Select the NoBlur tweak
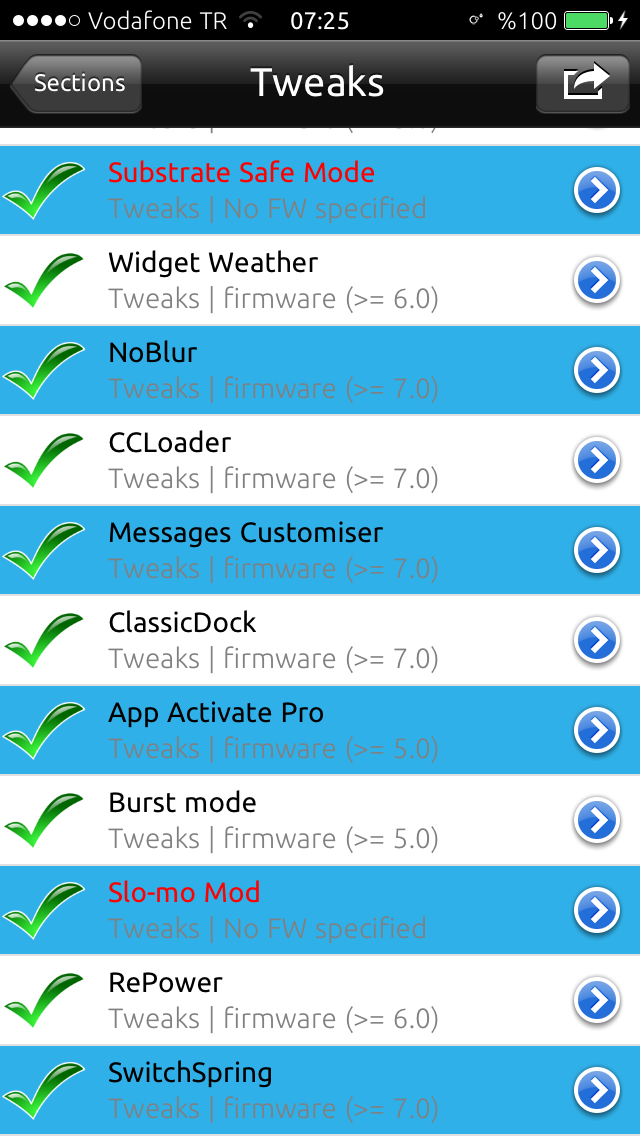The height and width of the screenshot is (1136, 640). [320, 370]
